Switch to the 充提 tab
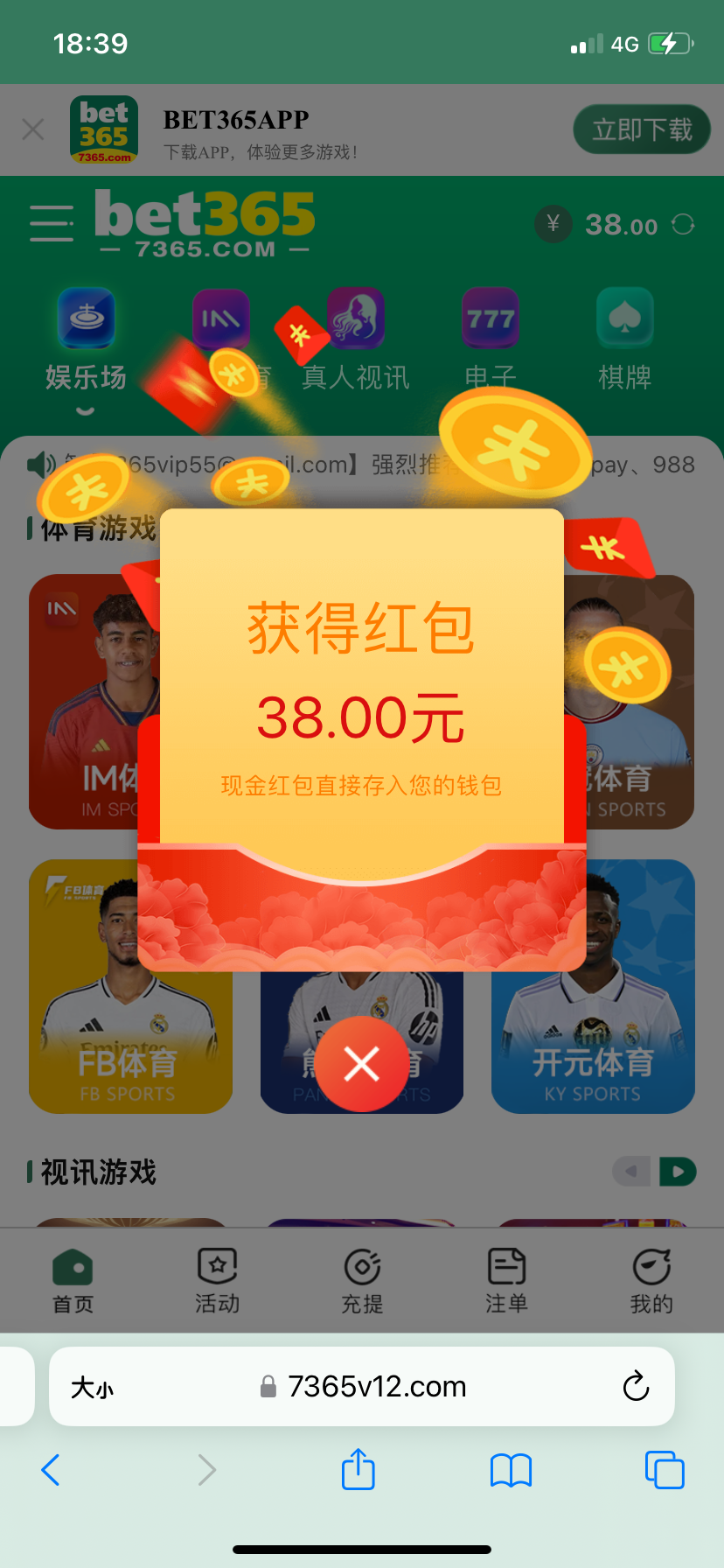Image resolution: width=724 pixels, height=1568 pixels. pos(362,1281)
